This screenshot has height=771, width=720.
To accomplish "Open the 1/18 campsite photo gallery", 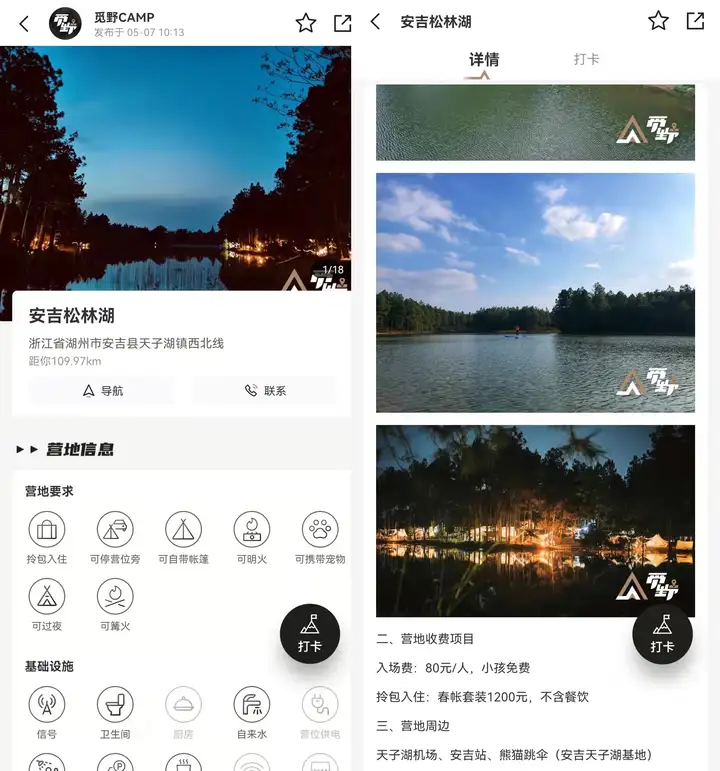I will [x=175, y=168].
